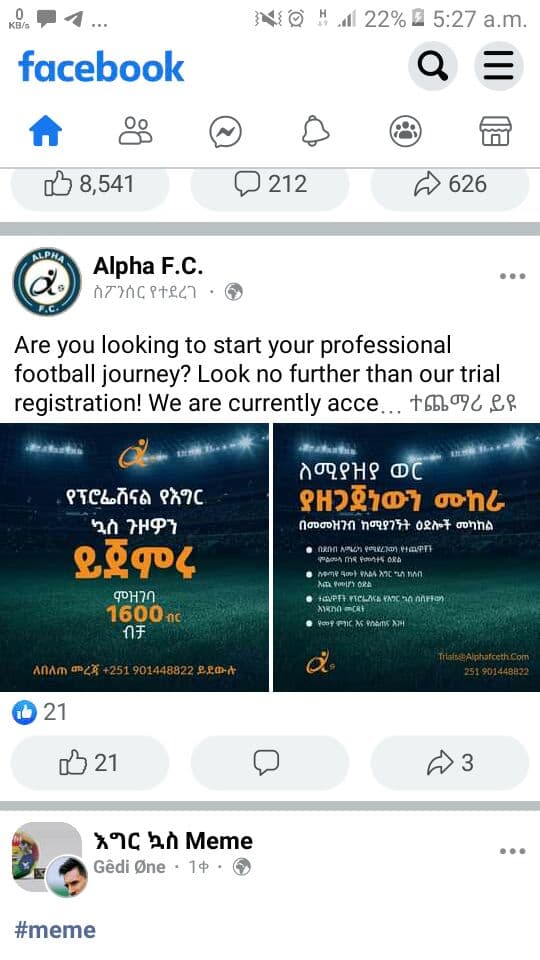Like the Alpha F.C. post
Image resolution: width=540 pixels, height=960 pixels.
(x=90, y=763)
